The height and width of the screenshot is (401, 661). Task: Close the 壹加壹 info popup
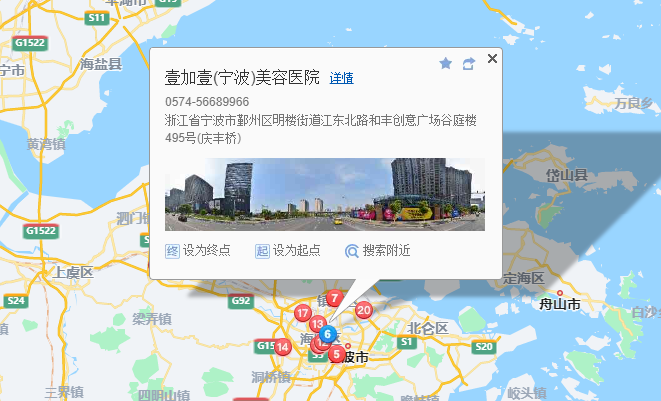492,59
